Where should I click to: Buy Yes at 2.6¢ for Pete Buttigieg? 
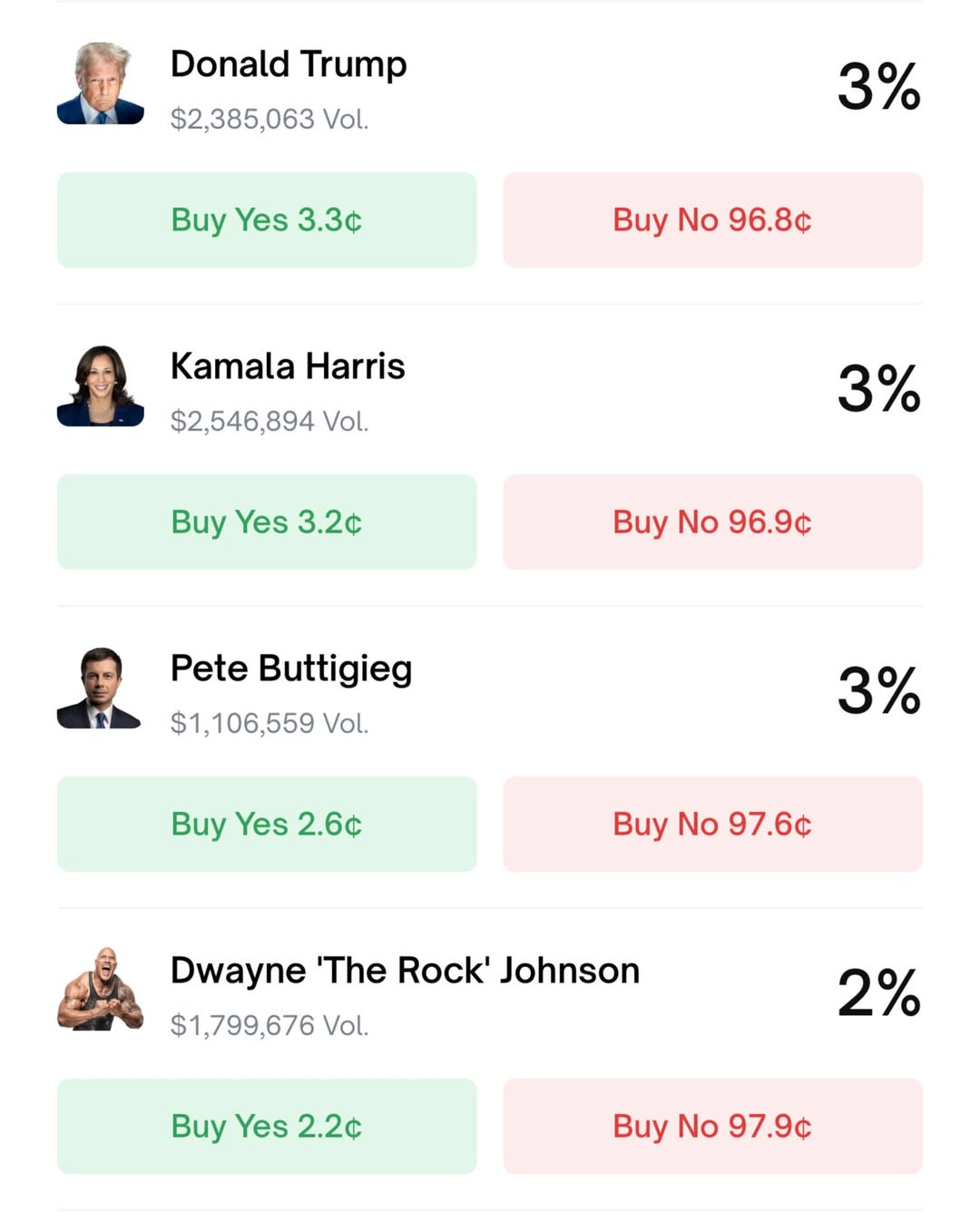click(x=266, y=825)
